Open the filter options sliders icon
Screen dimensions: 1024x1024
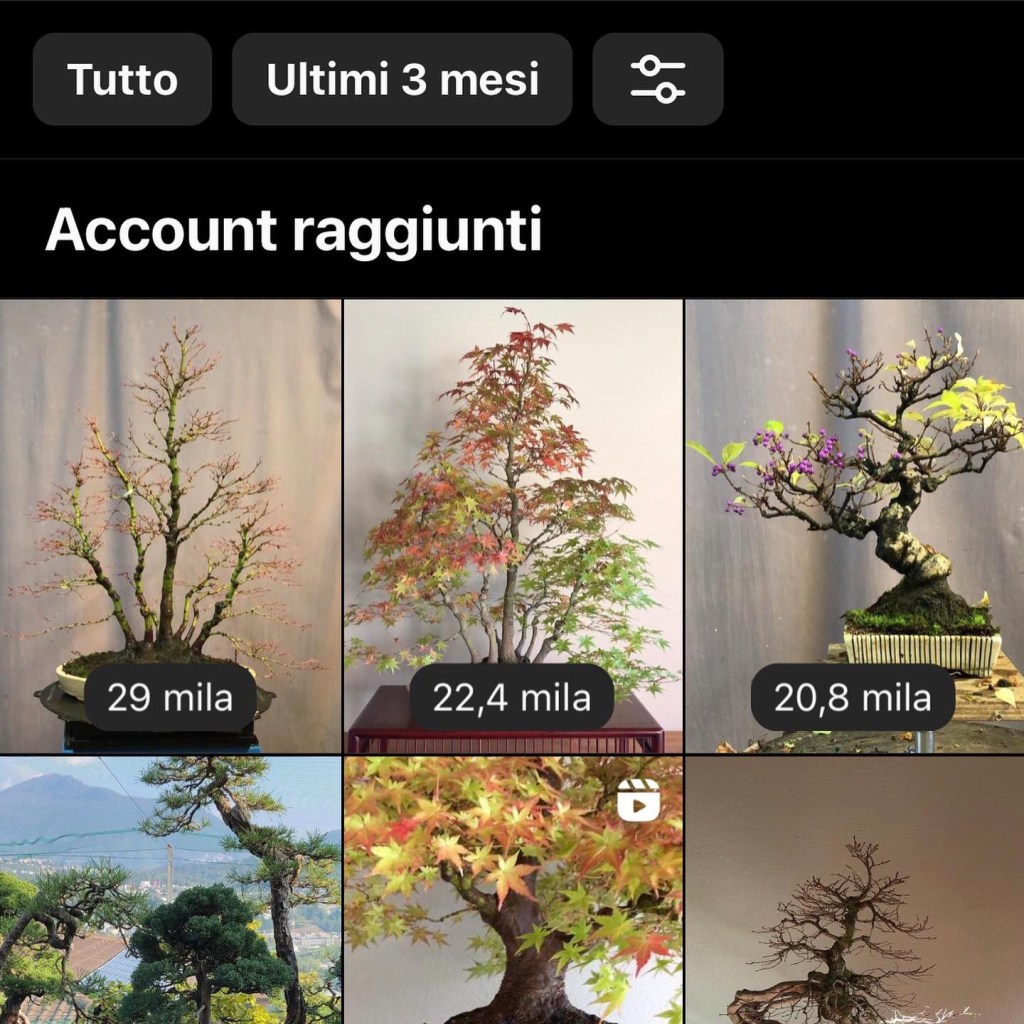tap(658, 80)
